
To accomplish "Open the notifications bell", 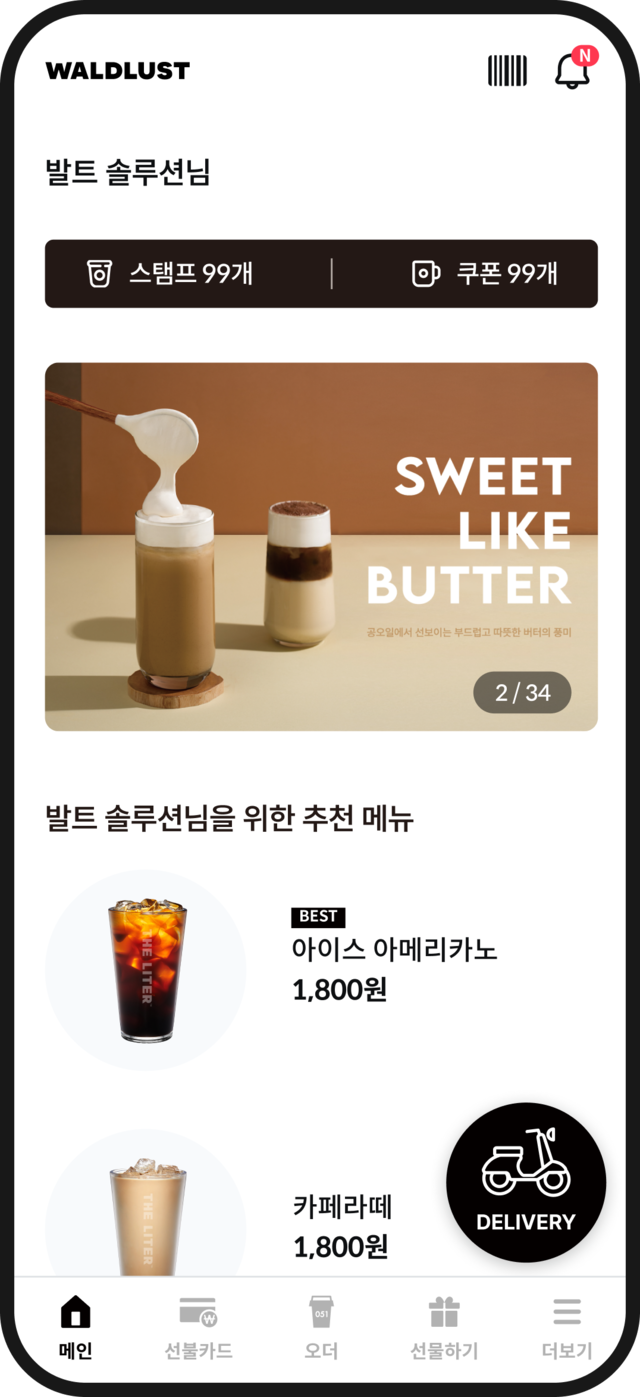I will click(x=573, y=71).
